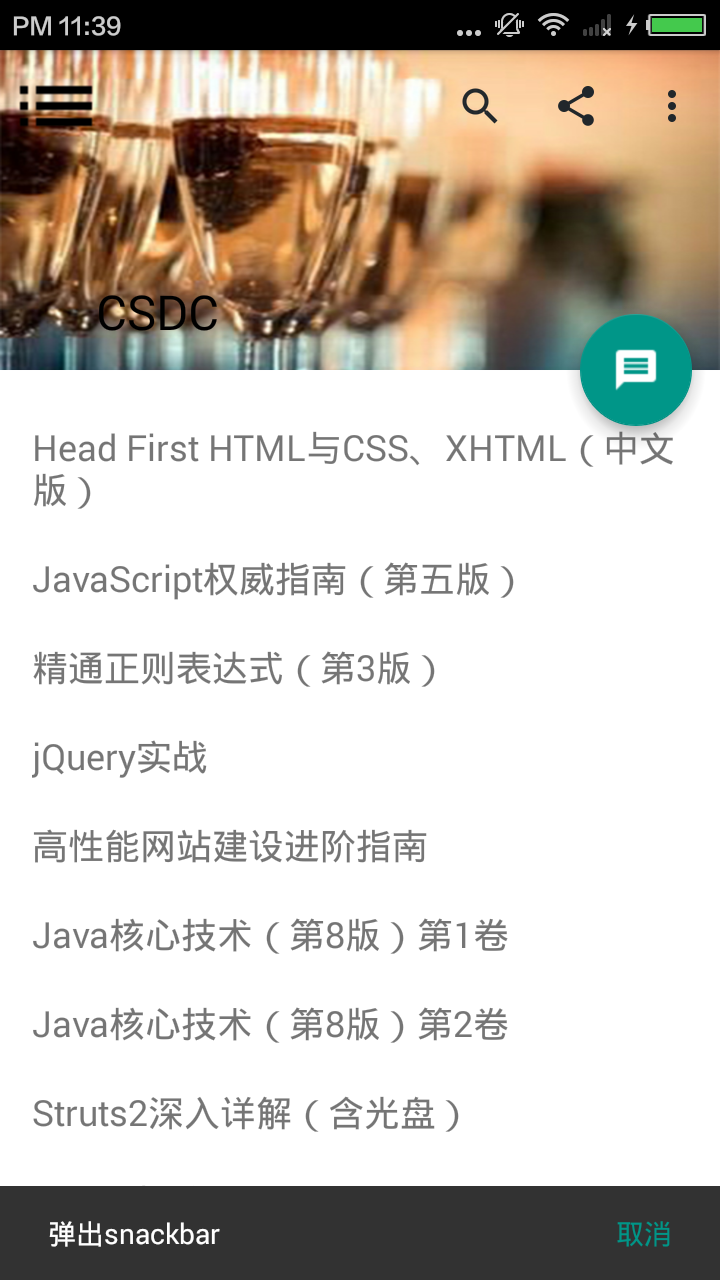The image size is (720, 1280).
Task: Open Struts2深入详解（含光盘）
Action: click(x=248, y=1114)
